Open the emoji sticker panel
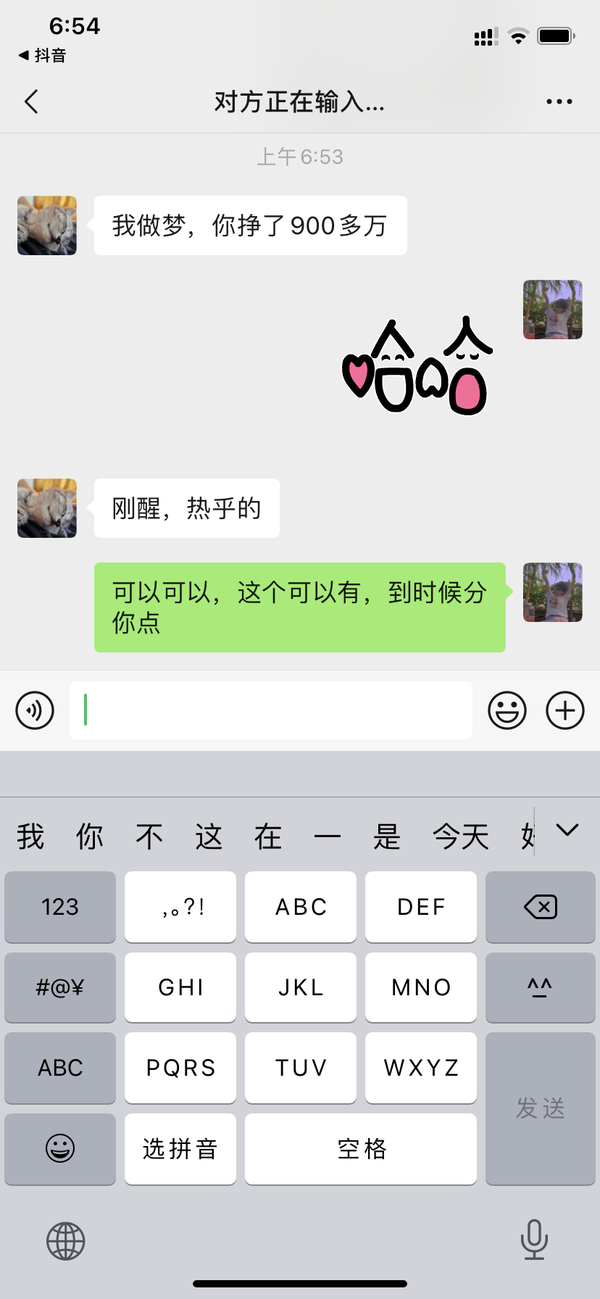 (507, 711)
